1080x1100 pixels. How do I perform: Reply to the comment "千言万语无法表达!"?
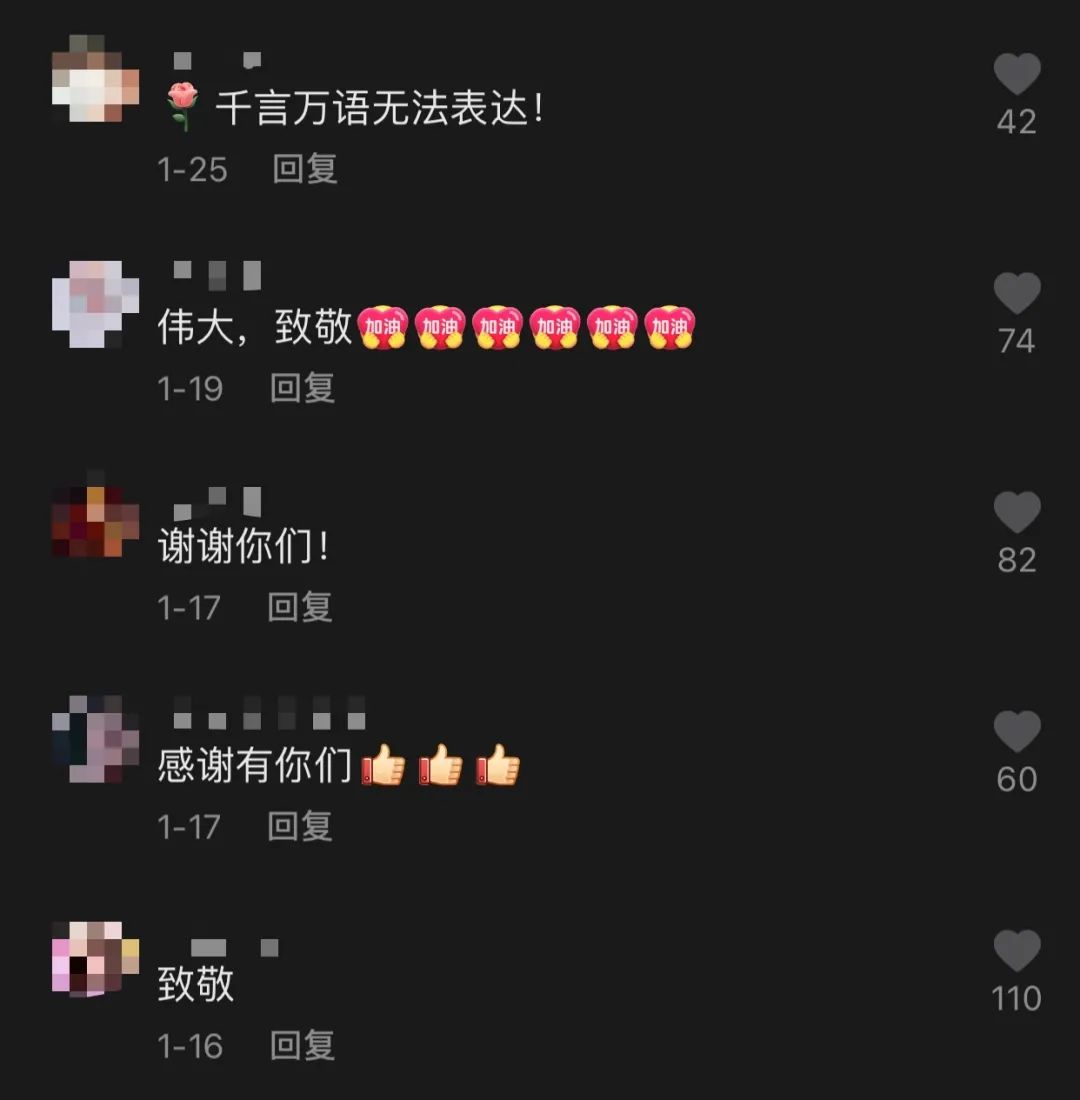[x=305, y=169]
